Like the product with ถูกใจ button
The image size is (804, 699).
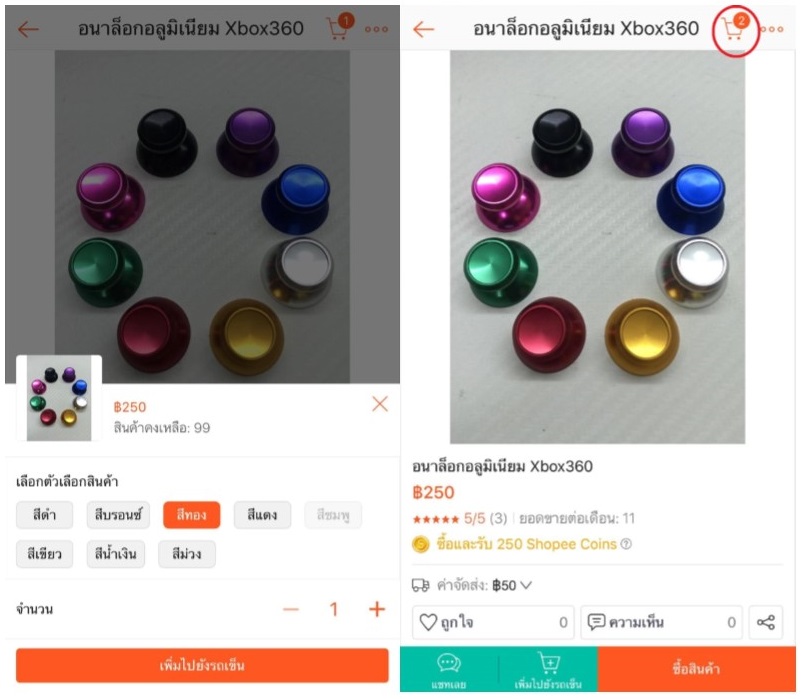point(493,622)
